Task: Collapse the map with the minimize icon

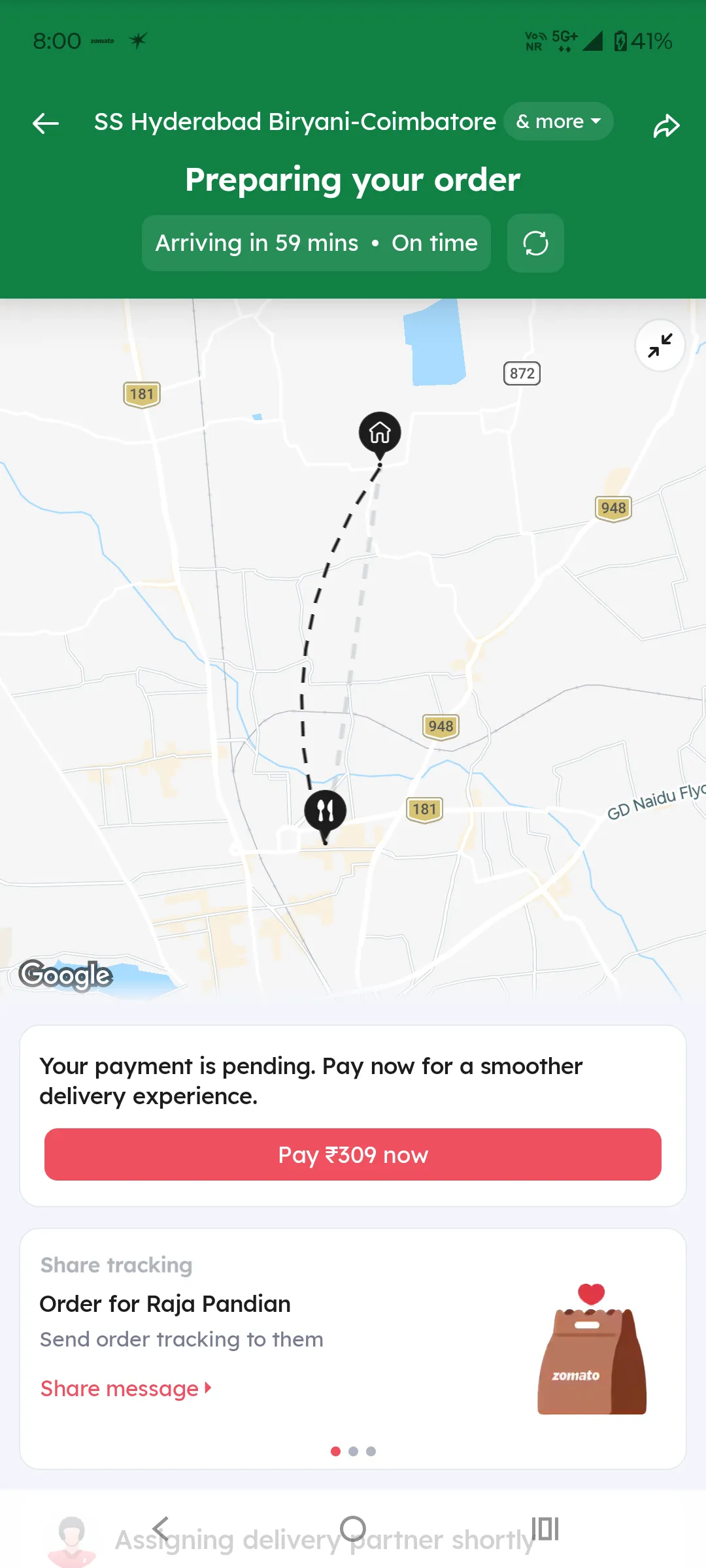Action: (660, 345)
